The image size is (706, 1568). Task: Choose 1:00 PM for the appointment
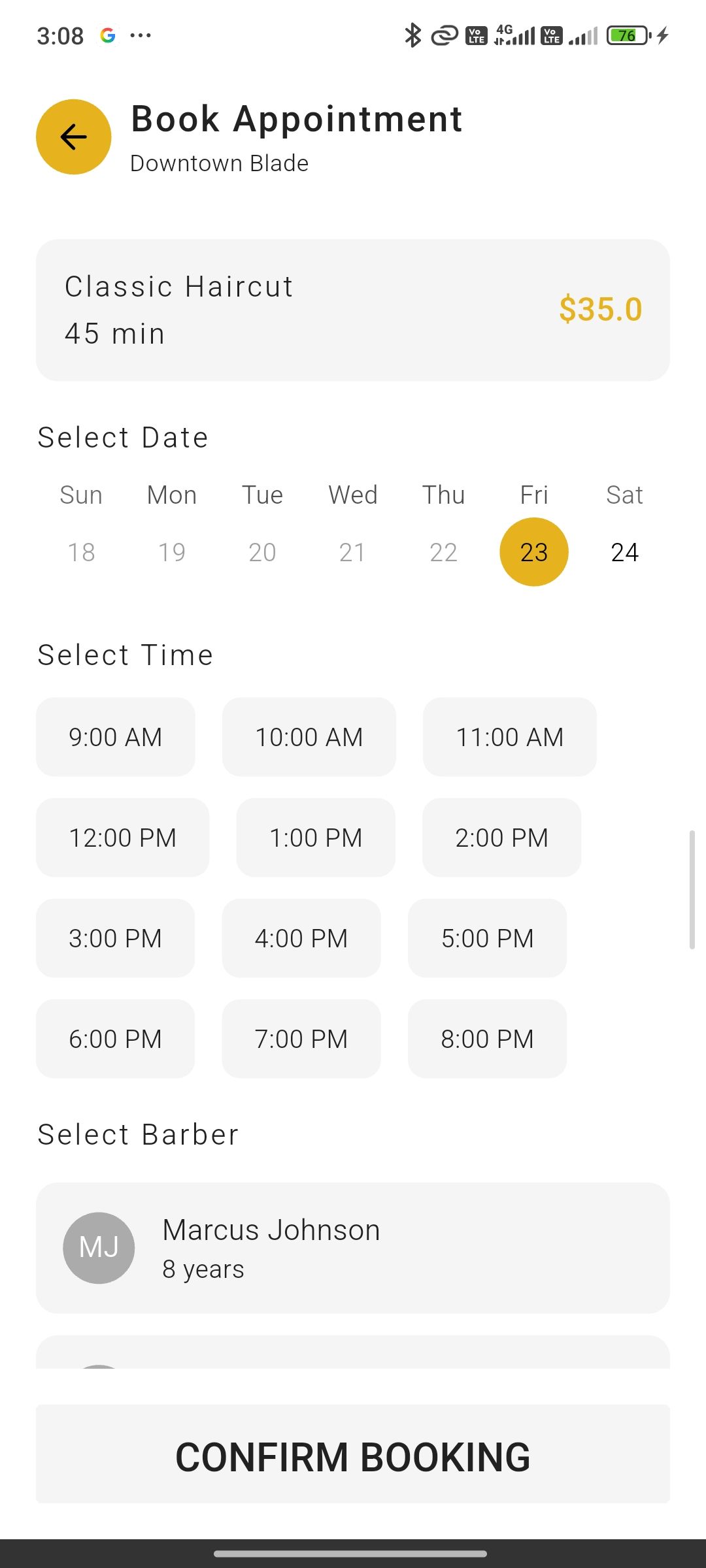[316, 838]
